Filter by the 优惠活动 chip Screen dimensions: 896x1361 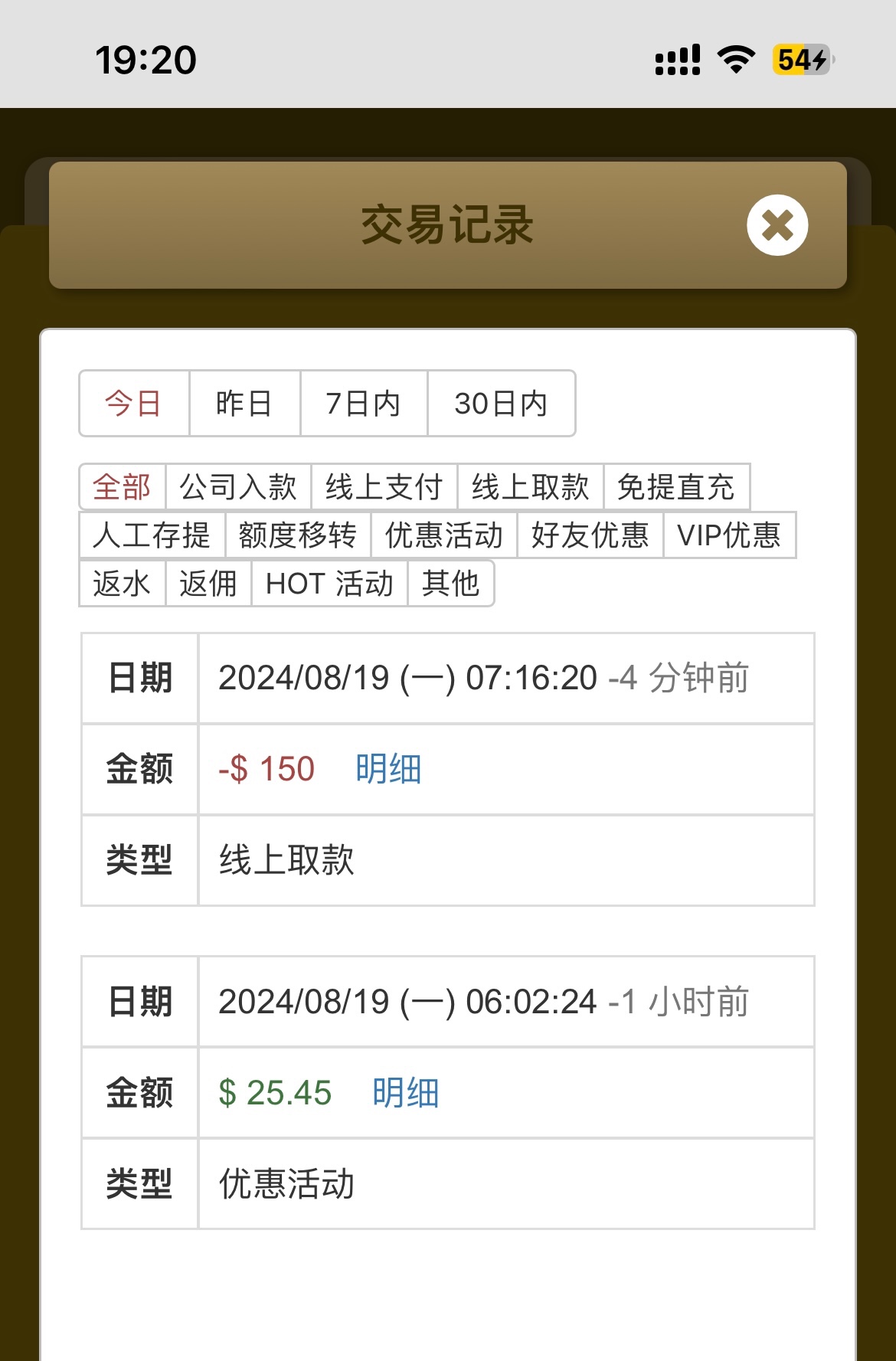coord(444,535)
